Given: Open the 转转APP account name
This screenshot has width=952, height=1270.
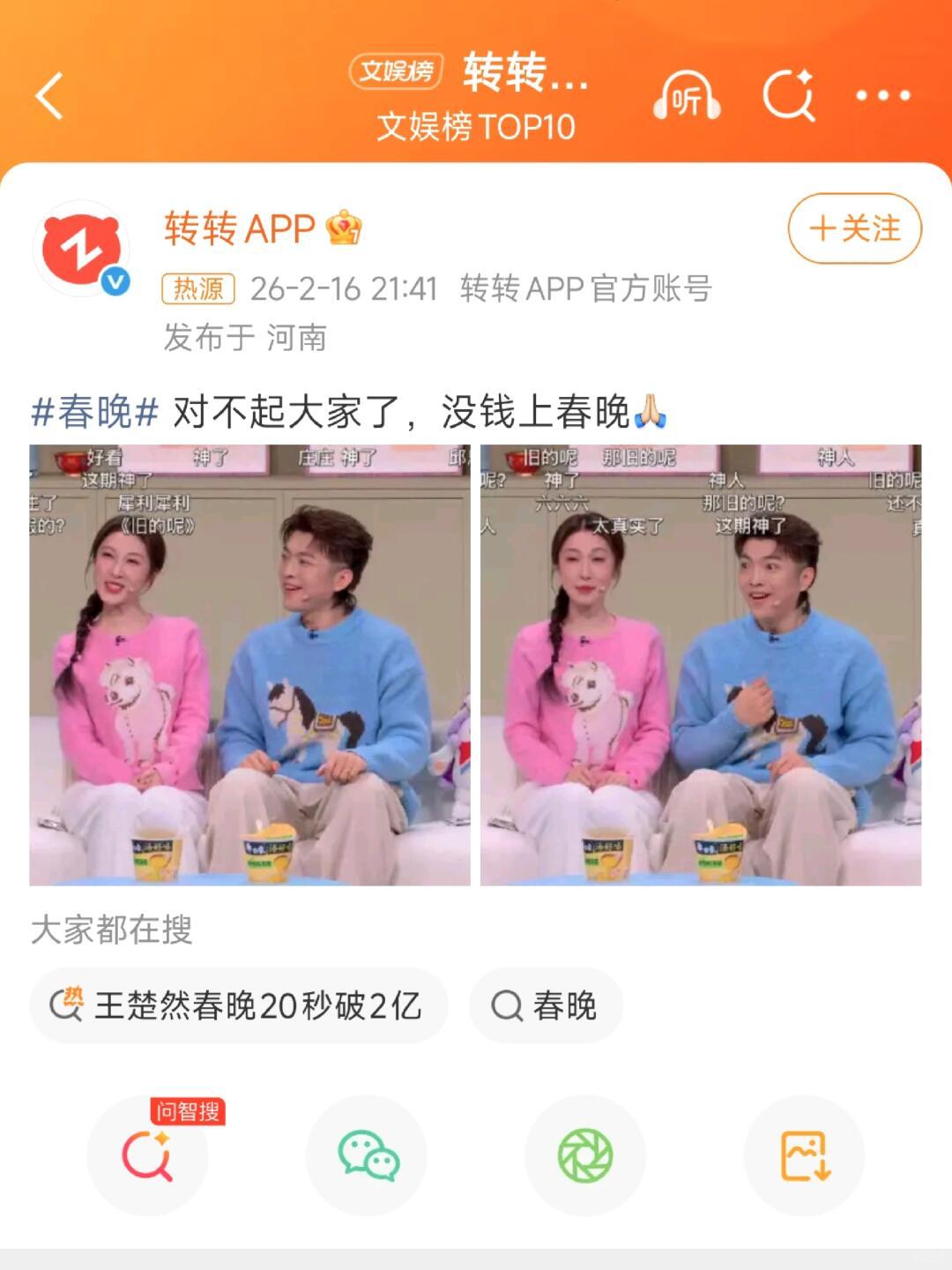Looking at the screenshot, I should click(240, 228).
